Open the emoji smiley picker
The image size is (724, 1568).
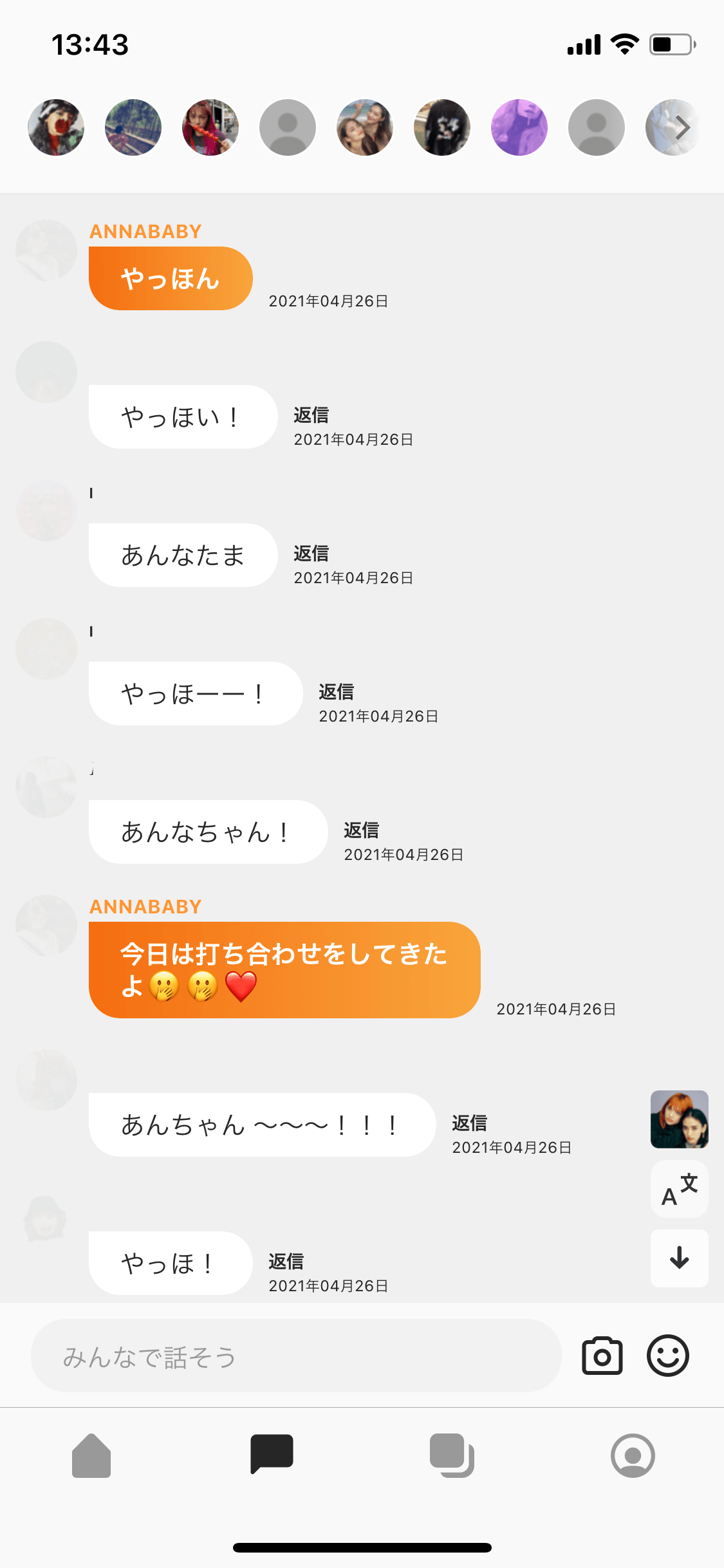(667, 1355)
